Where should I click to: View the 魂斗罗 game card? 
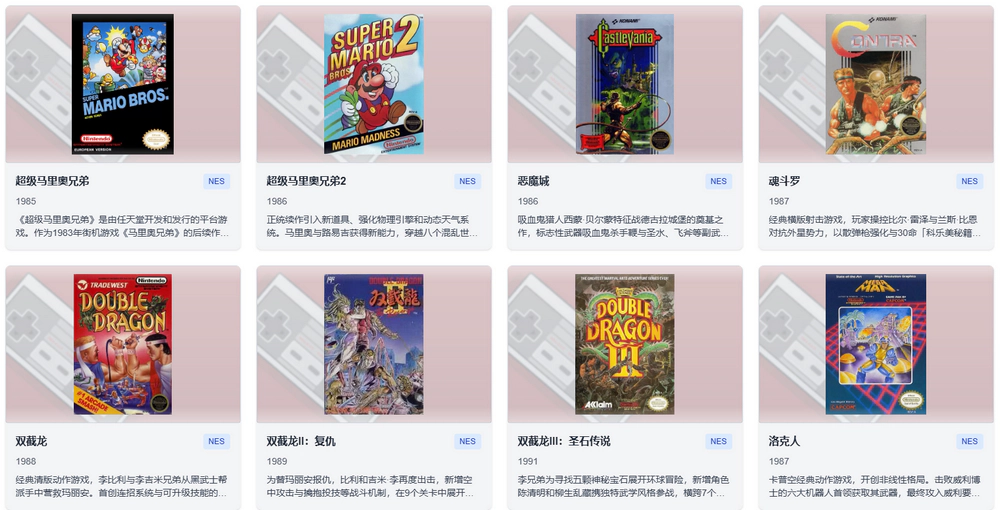875,85
